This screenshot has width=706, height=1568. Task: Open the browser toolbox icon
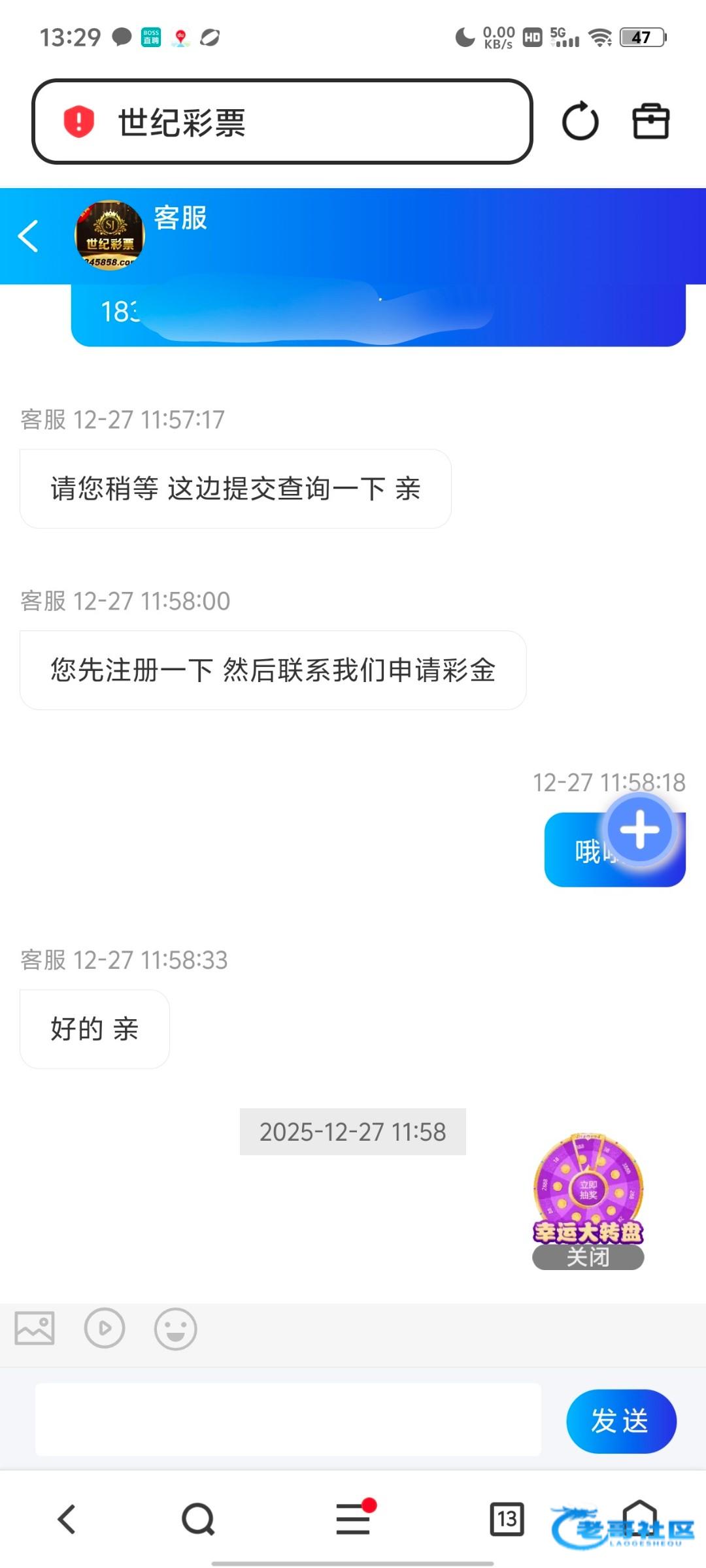pos(650,122)
